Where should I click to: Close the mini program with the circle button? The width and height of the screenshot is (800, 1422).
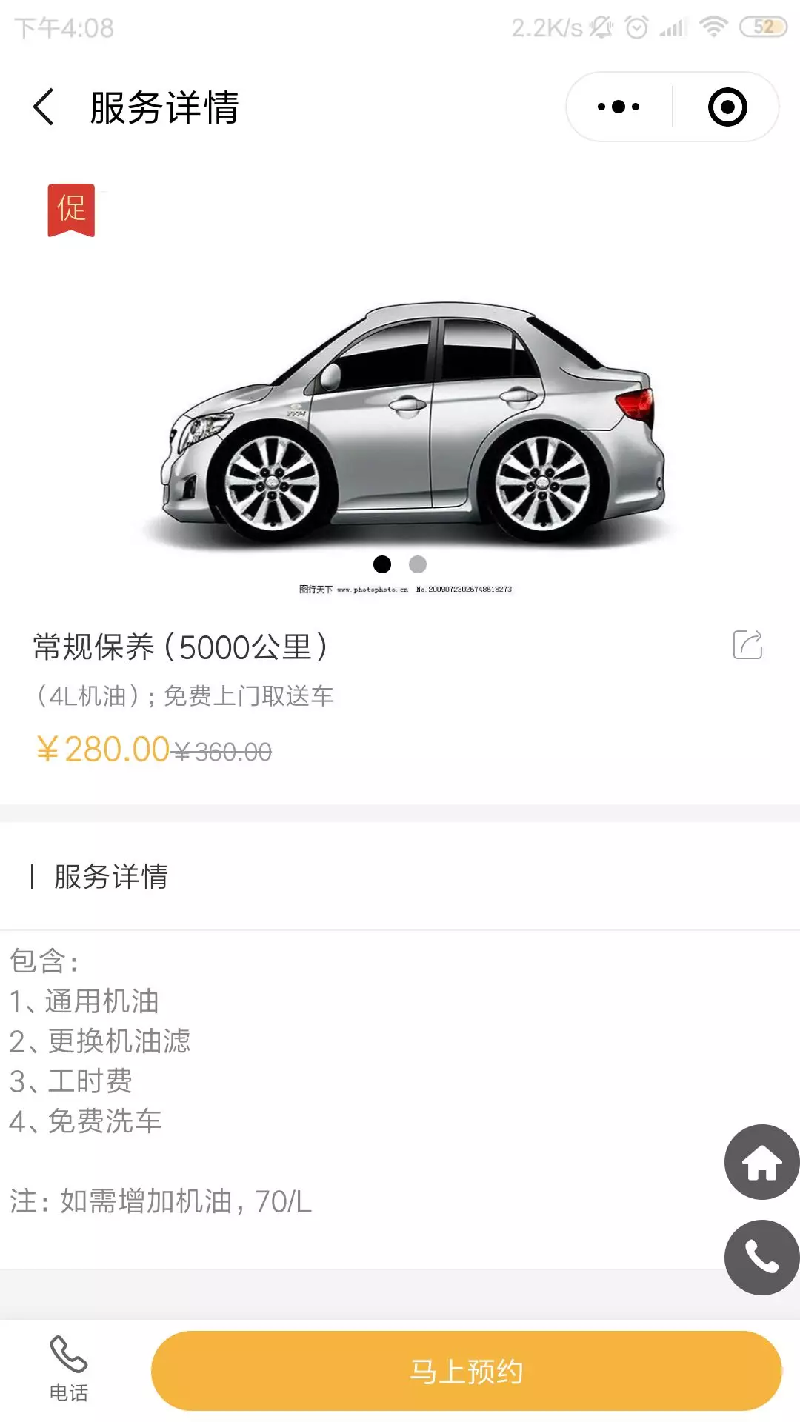pyautogui.click(x=727, y=107)
